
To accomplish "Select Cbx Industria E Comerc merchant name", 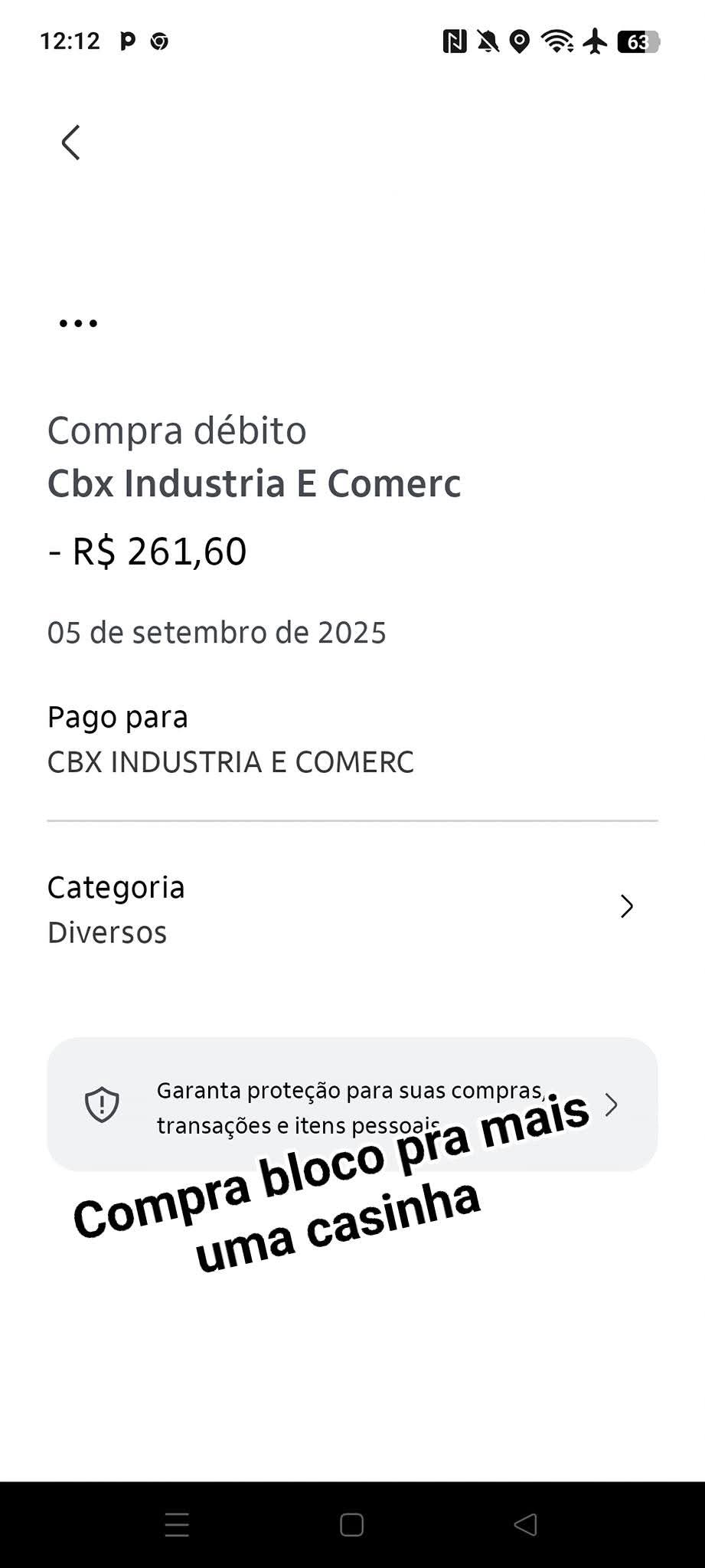I will pos(254,483).
